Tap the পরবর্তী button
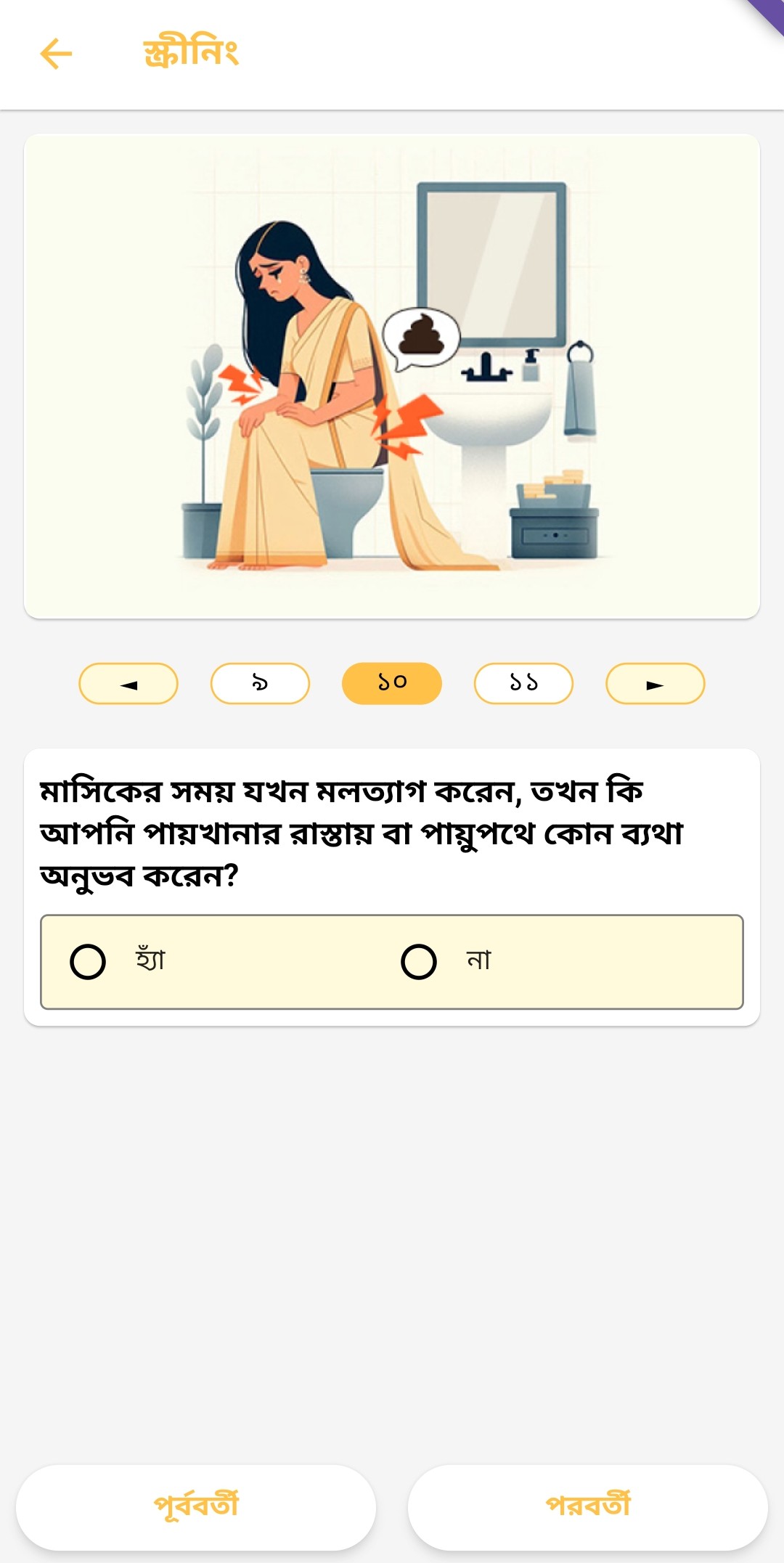784x1563 pixels. [588, 1506]
